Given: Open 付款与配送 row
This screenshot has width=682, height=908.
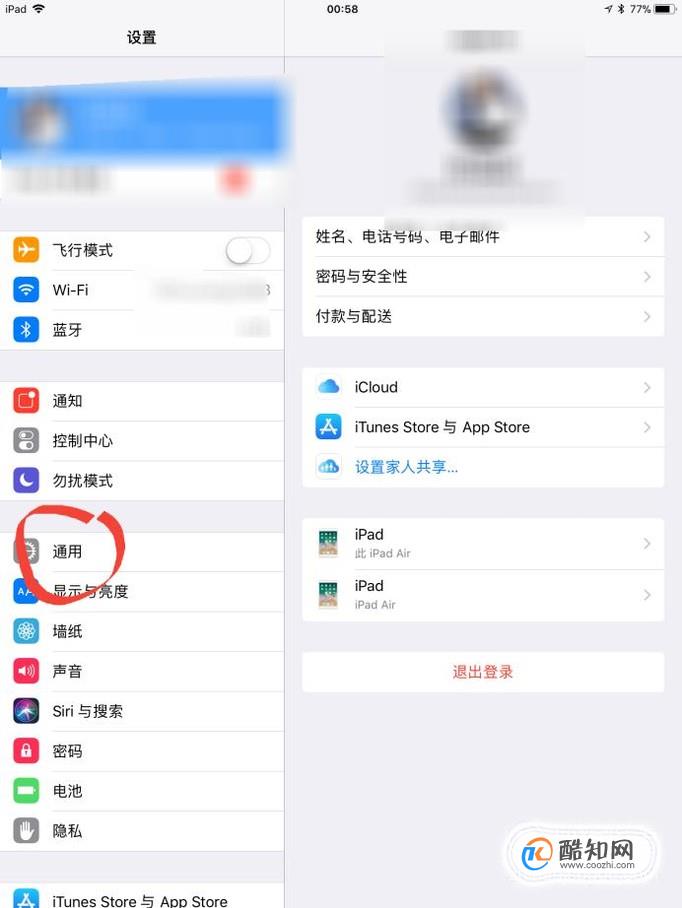Looking at the screenshot, I should click(482, 317).
